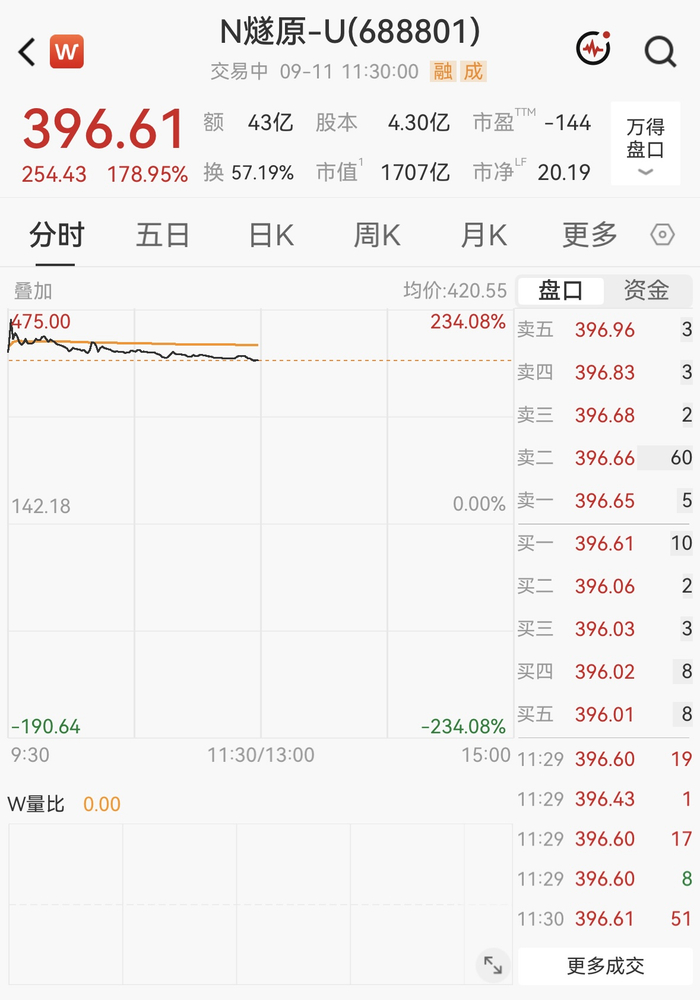Open the 更多 chart options
This screenshot has height=1000, width=700.
coord(590,235)
